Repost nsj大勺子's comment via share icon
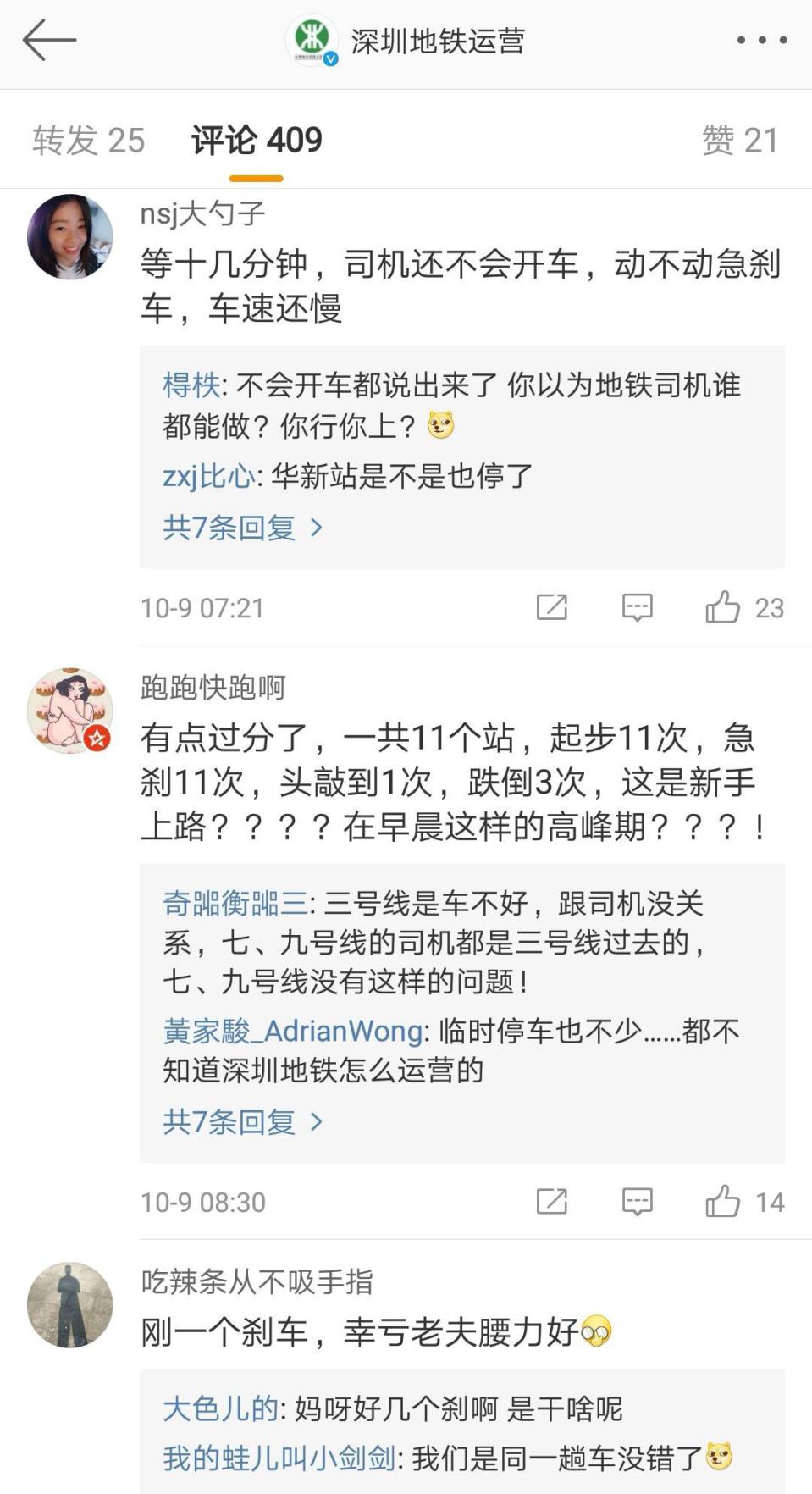 pyautogui.click(x=552, y=607)
